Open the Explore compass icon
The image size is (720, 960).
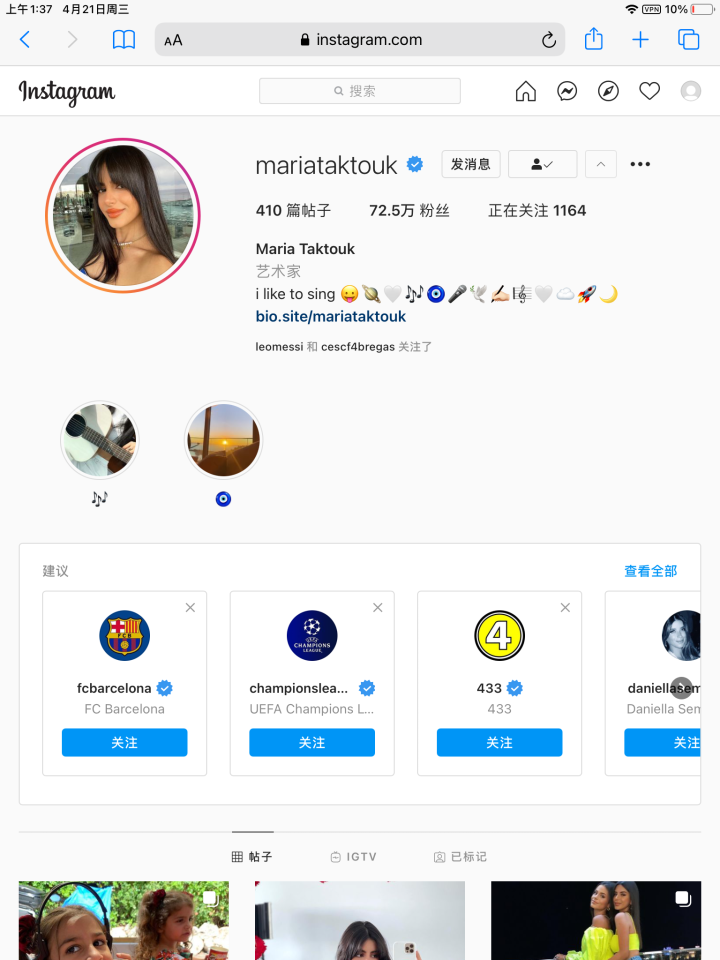coord(608,91)
